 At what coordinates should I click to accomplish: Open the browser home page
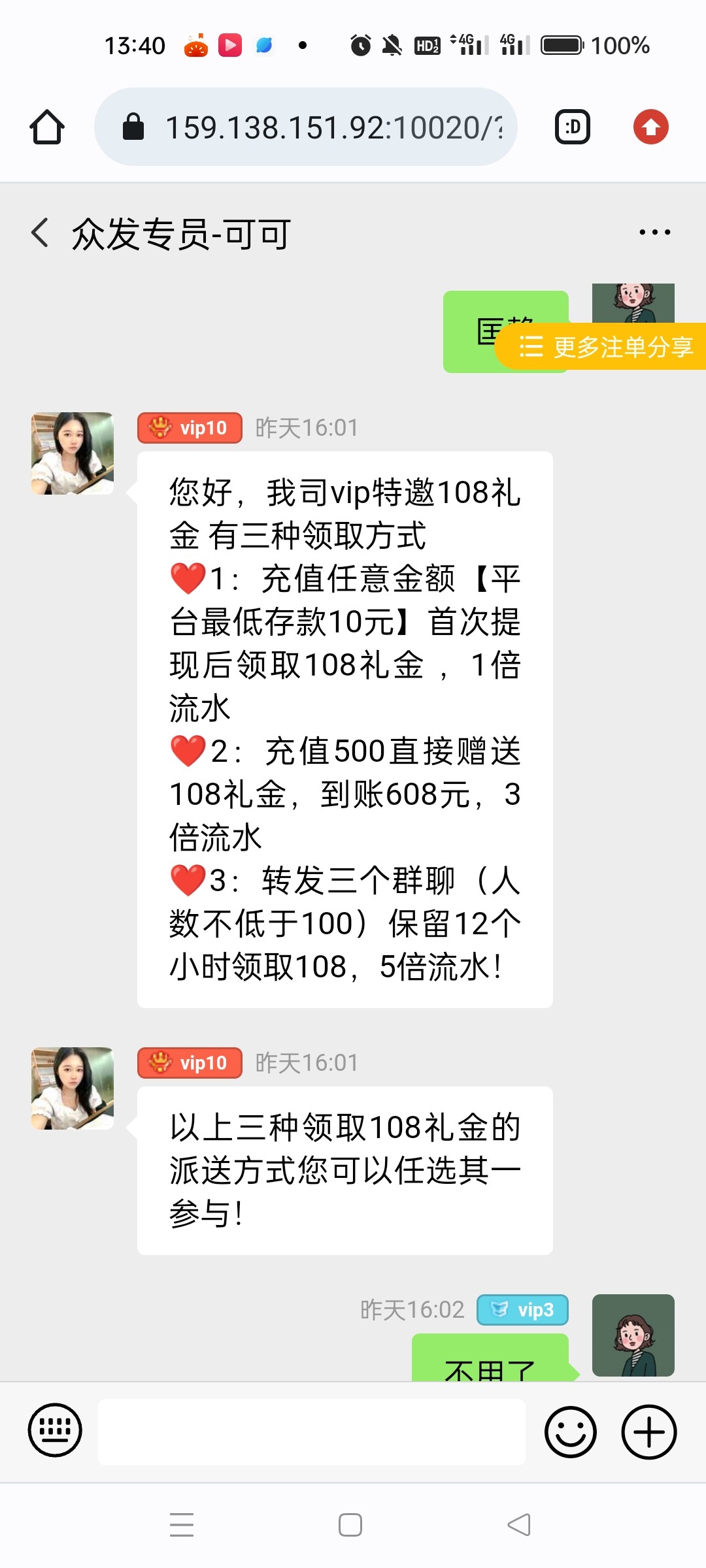pos(47,127)
